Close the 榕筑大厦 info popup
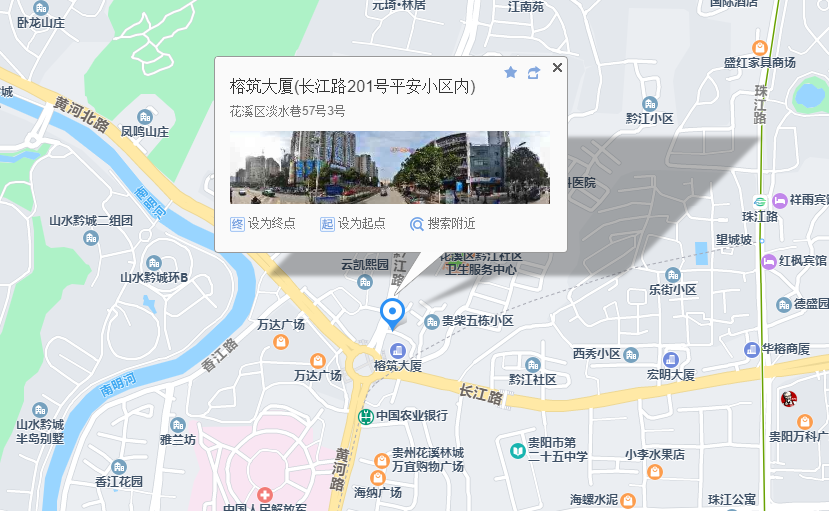829x511 pixels. click(x=557, y=67)
